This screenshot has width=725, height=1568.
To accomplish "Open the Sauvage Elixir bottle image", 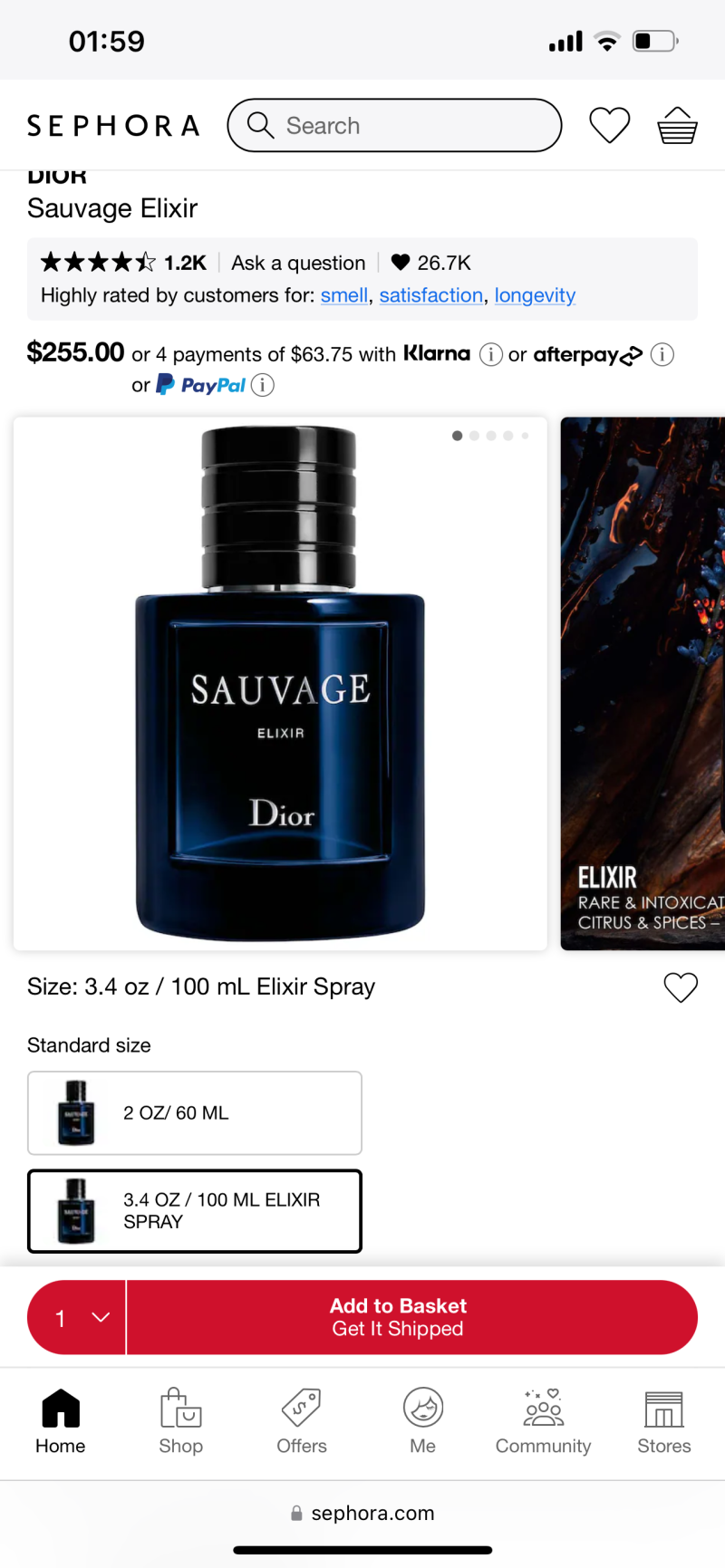I will [x=280, y=683].
